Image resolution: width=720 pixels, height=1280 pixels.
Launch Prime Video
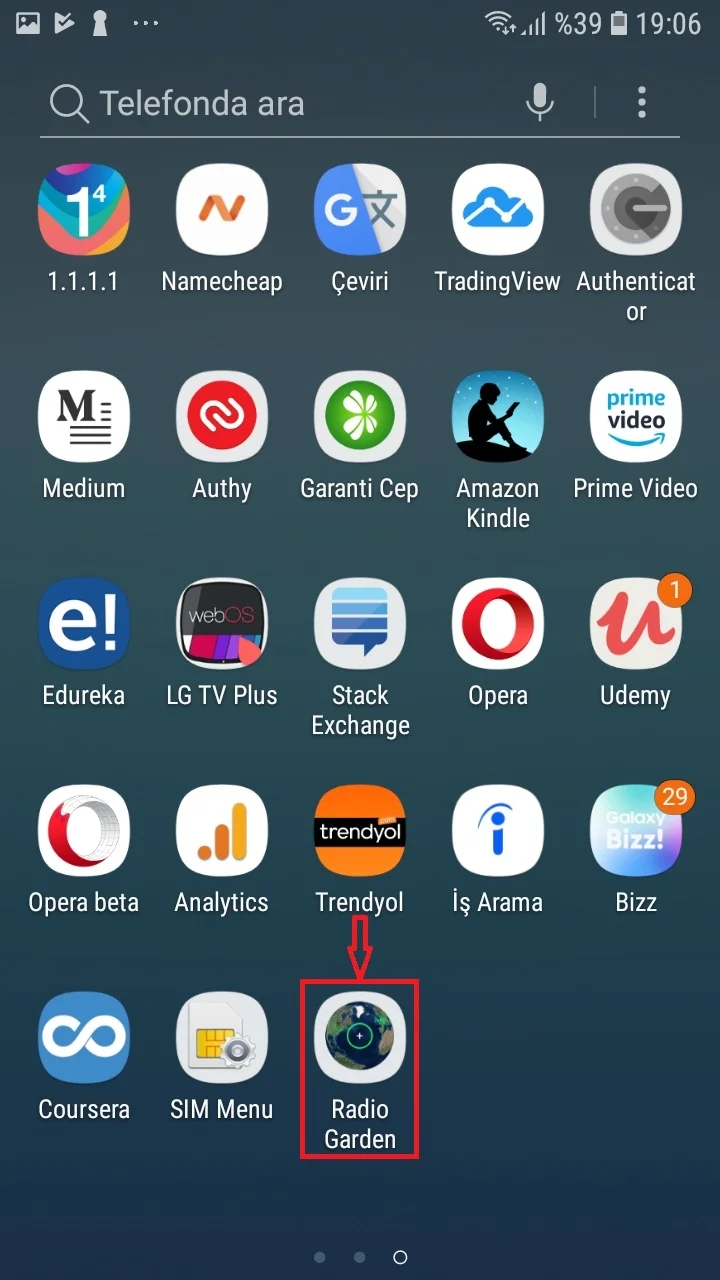636,417
